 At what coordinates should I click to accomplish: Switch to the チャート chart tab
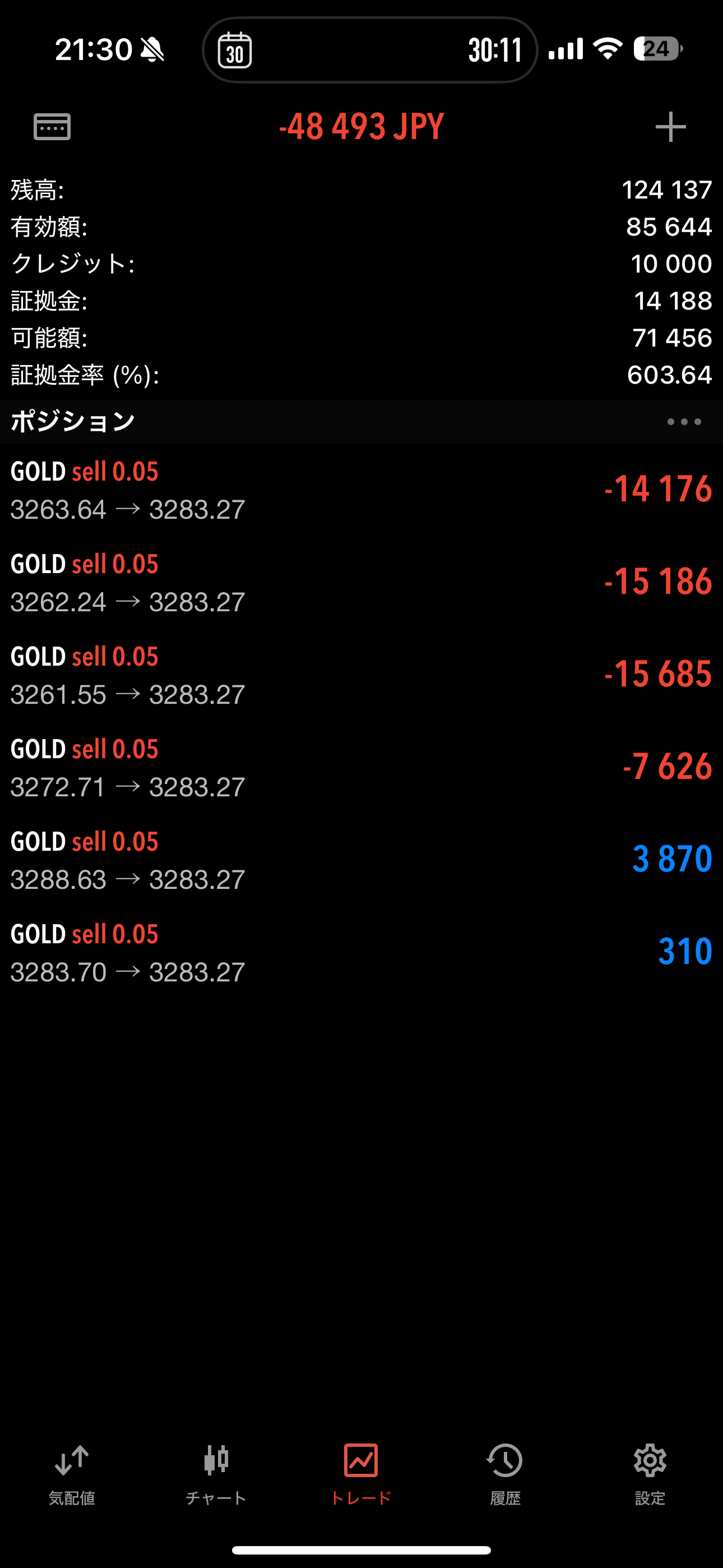[x=216, y=1474]
